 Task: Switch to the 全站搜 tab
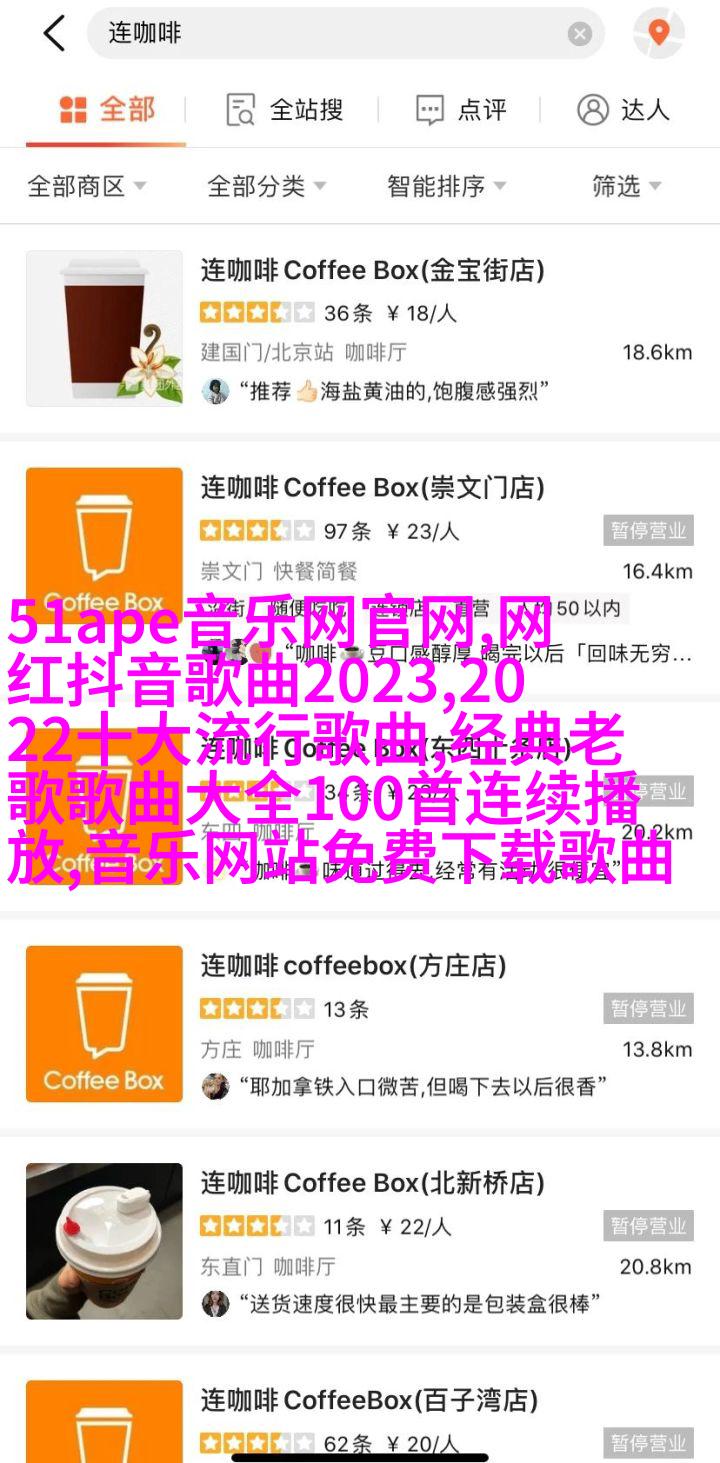pyautogui.click(x=285, y=110)
